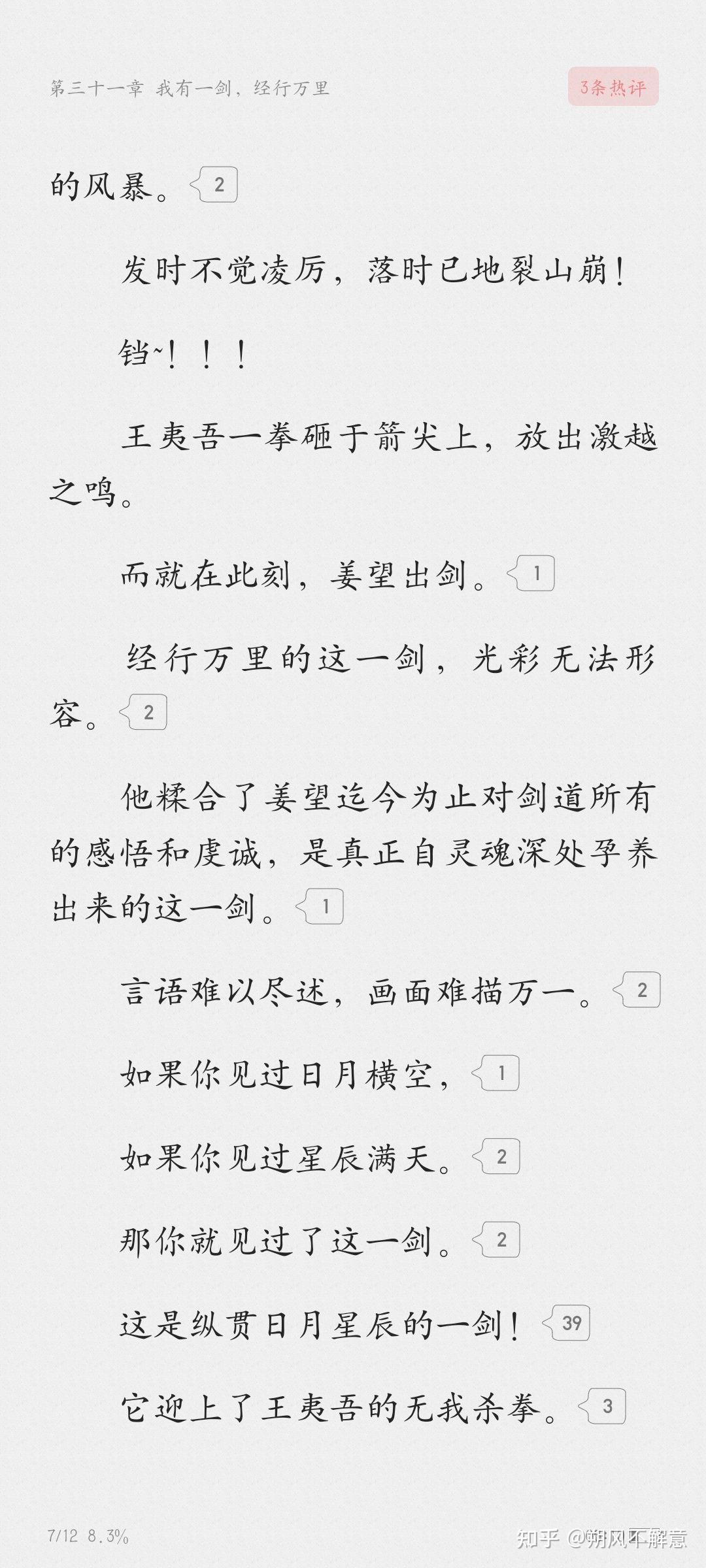View comments after 星辰满天
The image size is (706, 1568).
coord(496,1156)
